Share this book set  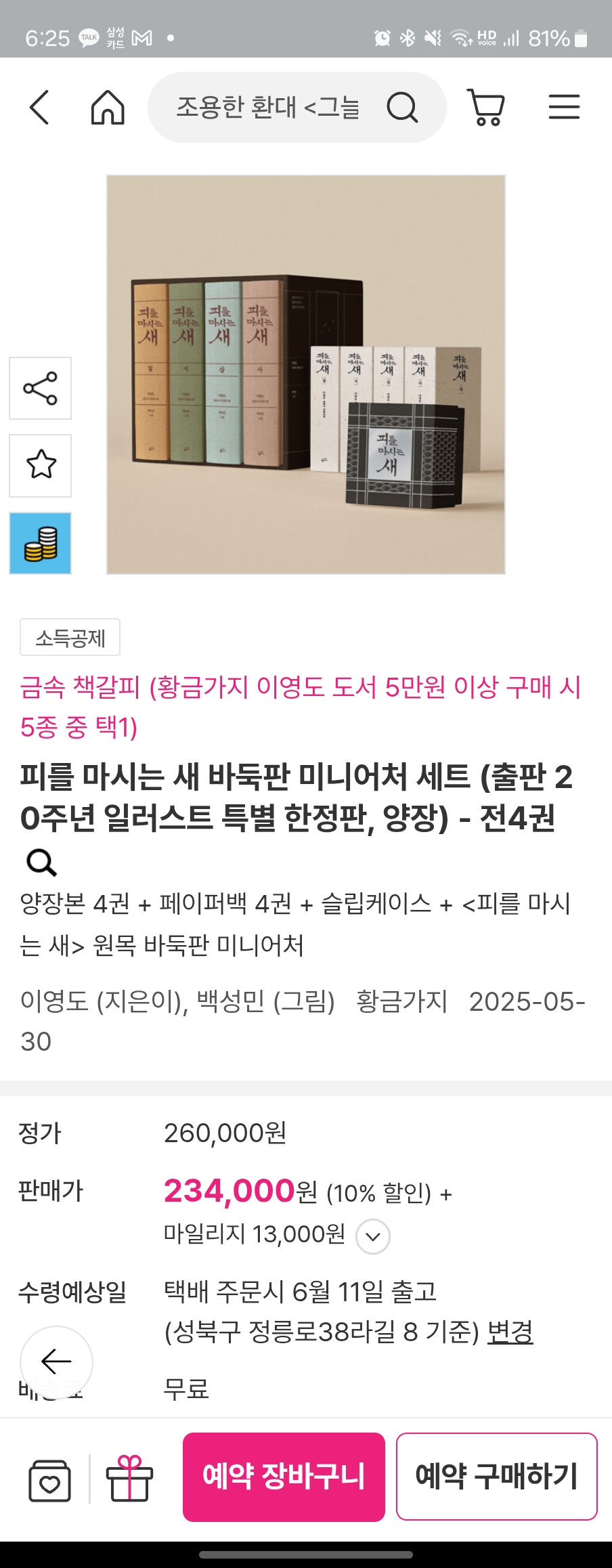coord(41,389)
